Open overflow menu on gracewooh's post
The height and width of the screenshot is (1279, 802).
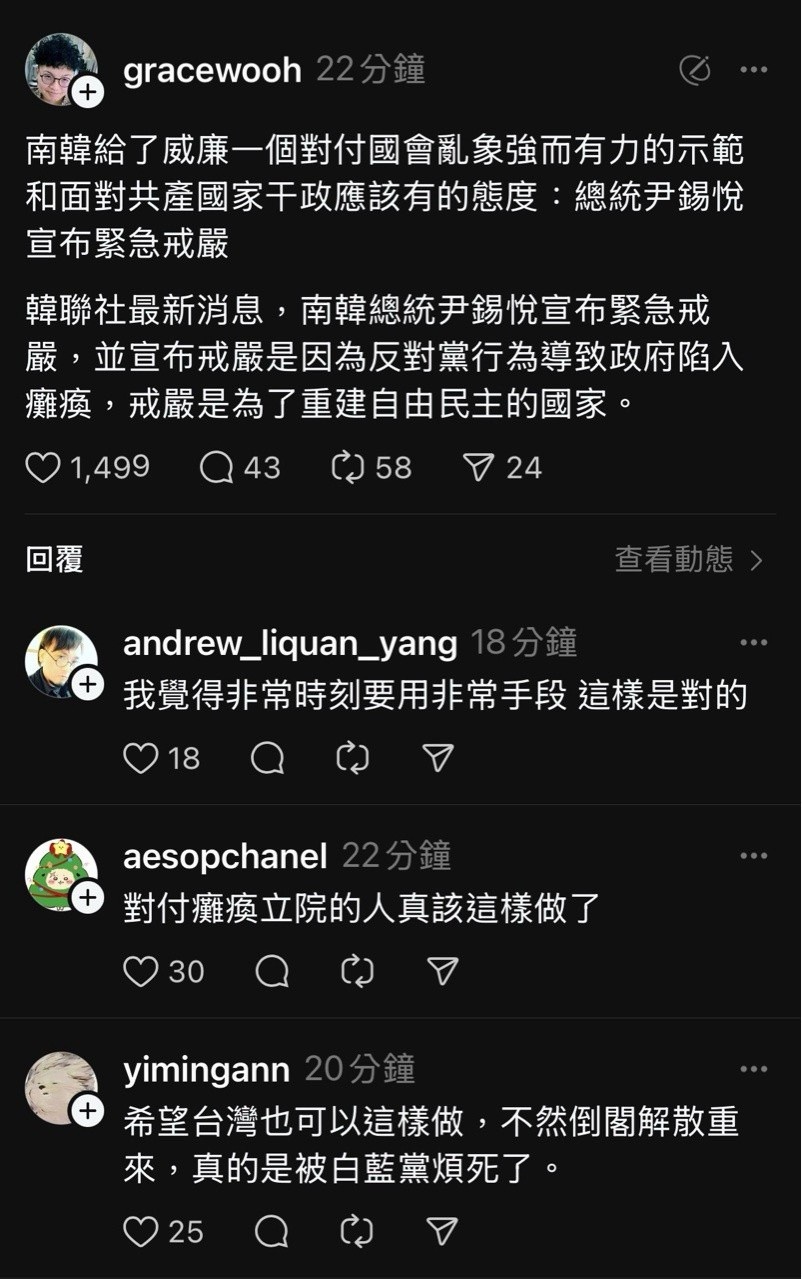(x=753, y=70)
